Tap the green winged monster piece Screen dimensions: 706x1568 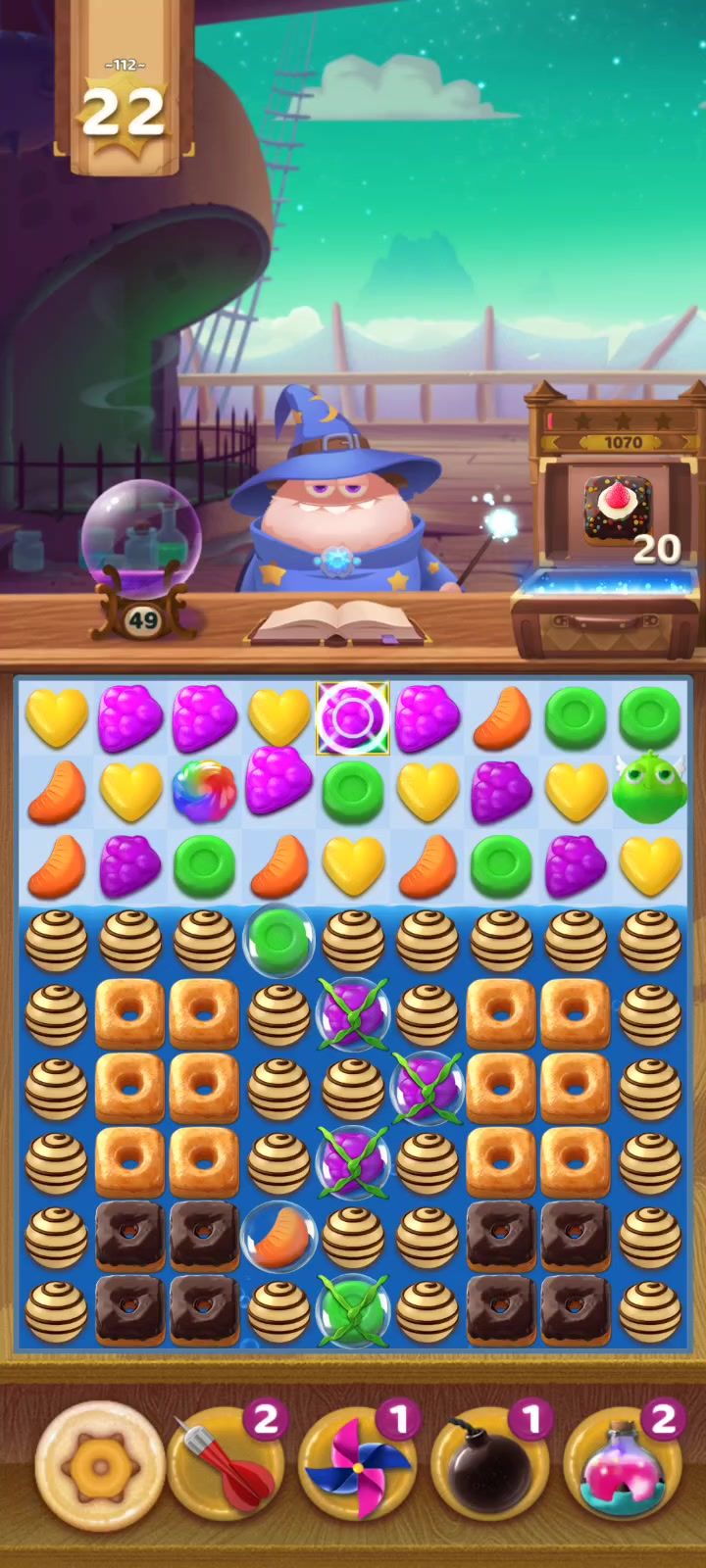pyautogui.click(x=649, y=789)
